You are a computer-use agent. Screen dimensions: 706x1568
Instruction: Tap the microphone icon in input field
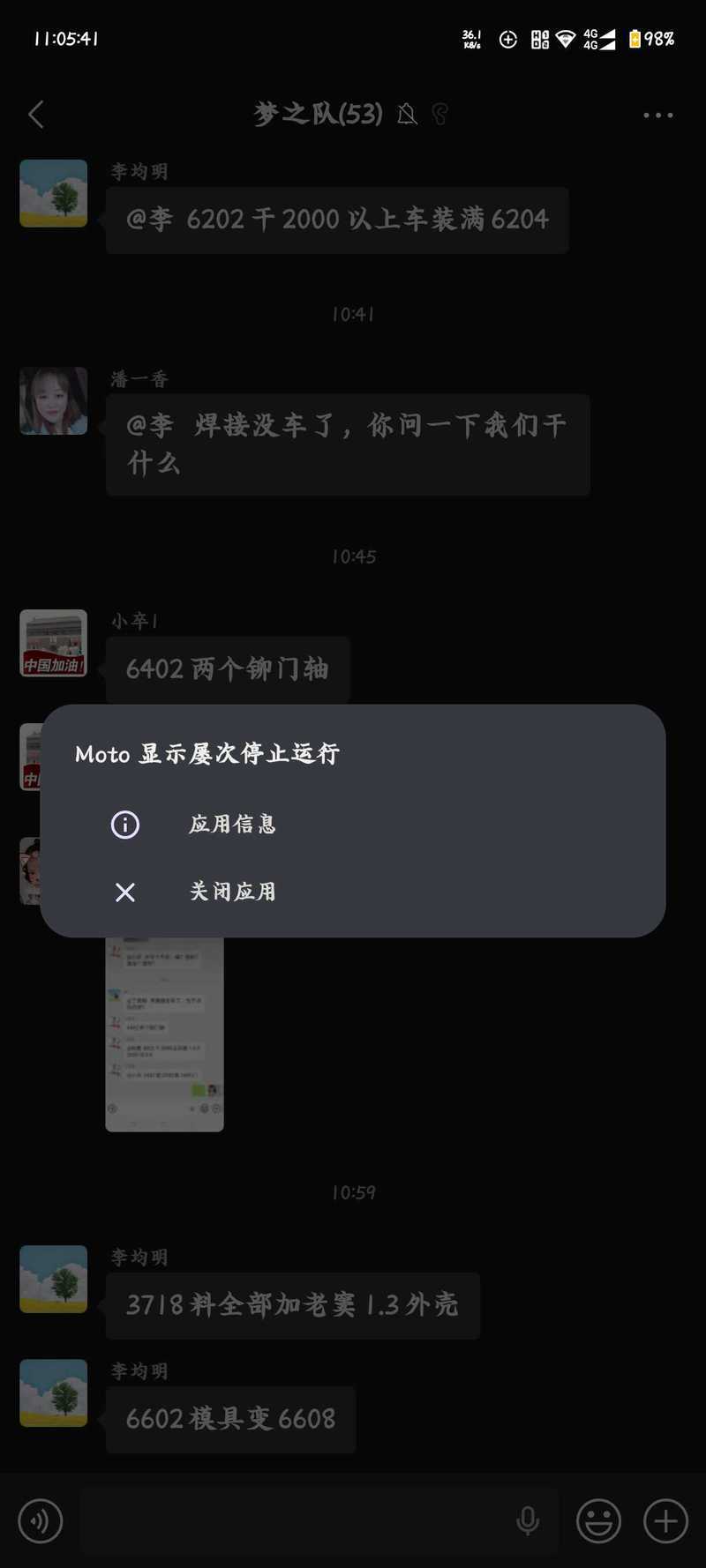click(528, 1521)
